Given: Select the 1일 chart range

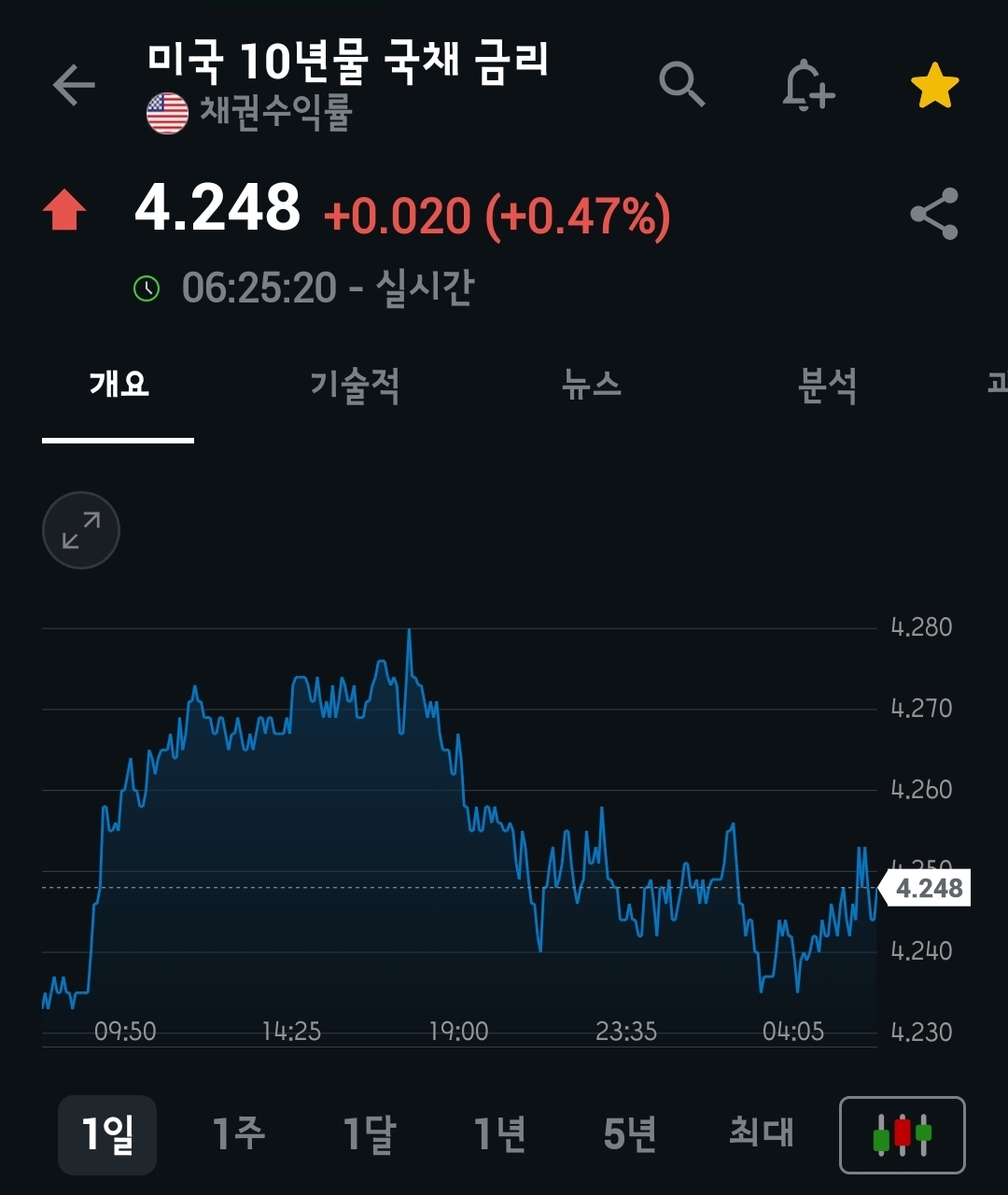Looking at the screenshot, I should pos(107,1134).
